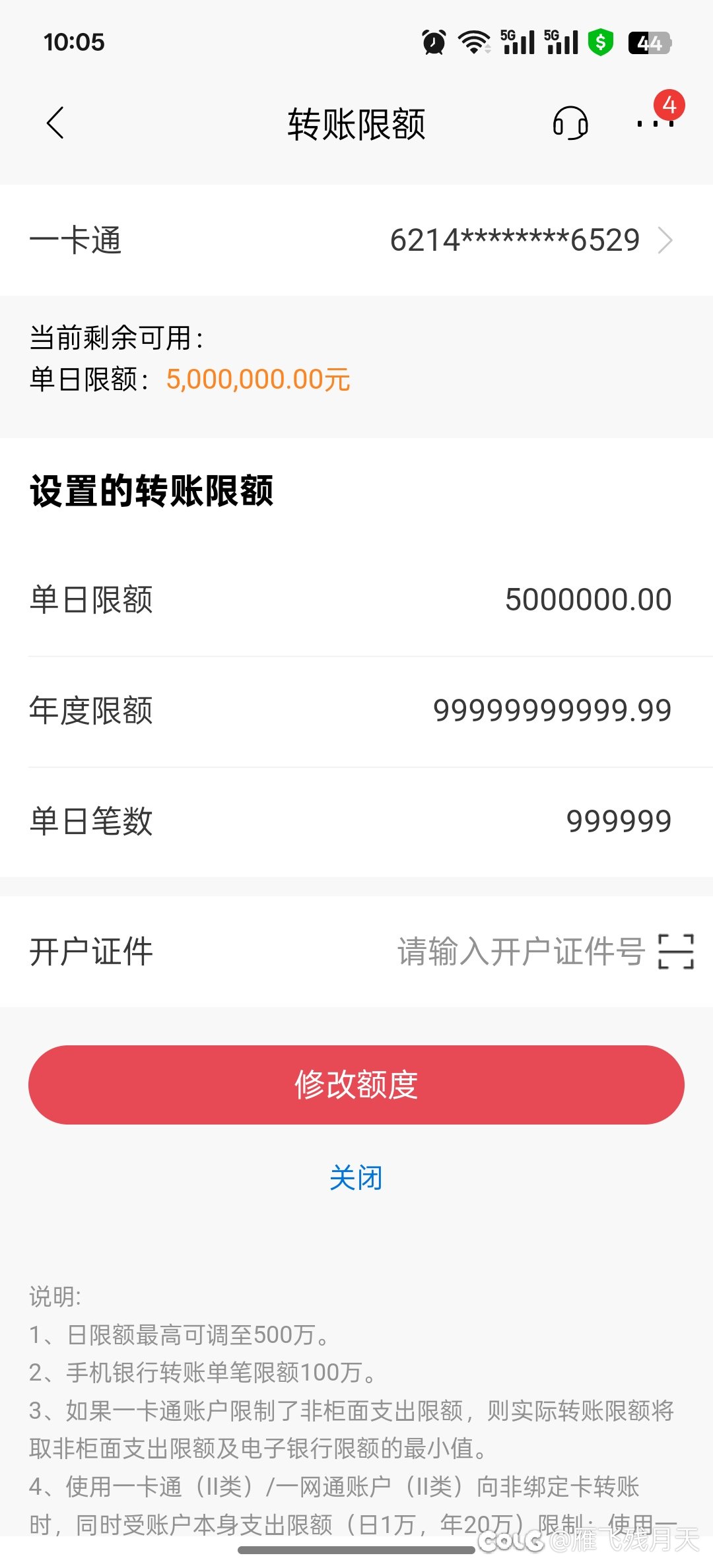The width and height of the screenshot is (713, 1568).
Task: Scan ID with the scan icon
Action: 676,952
